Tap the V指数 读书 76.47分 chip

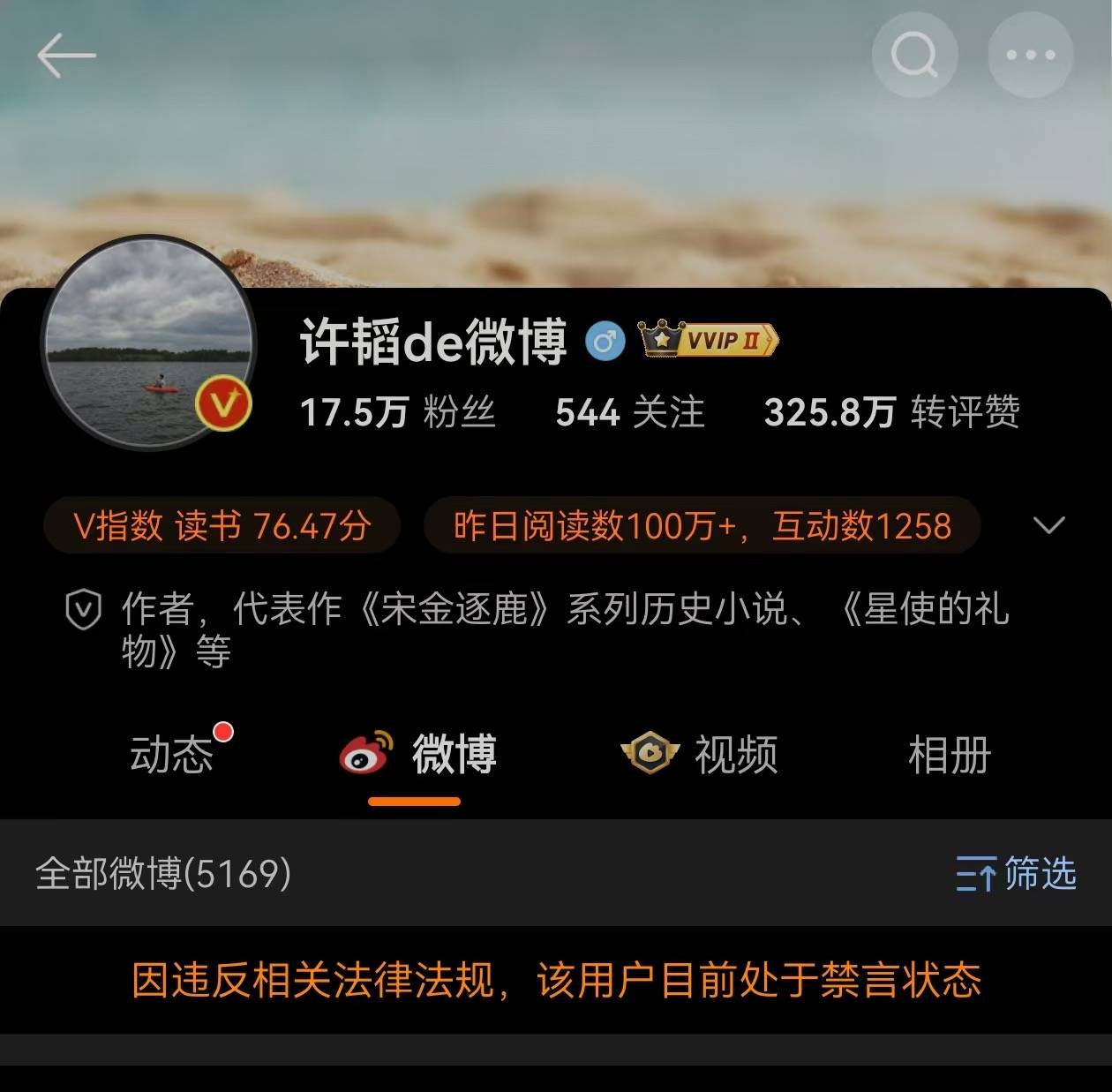222,526
